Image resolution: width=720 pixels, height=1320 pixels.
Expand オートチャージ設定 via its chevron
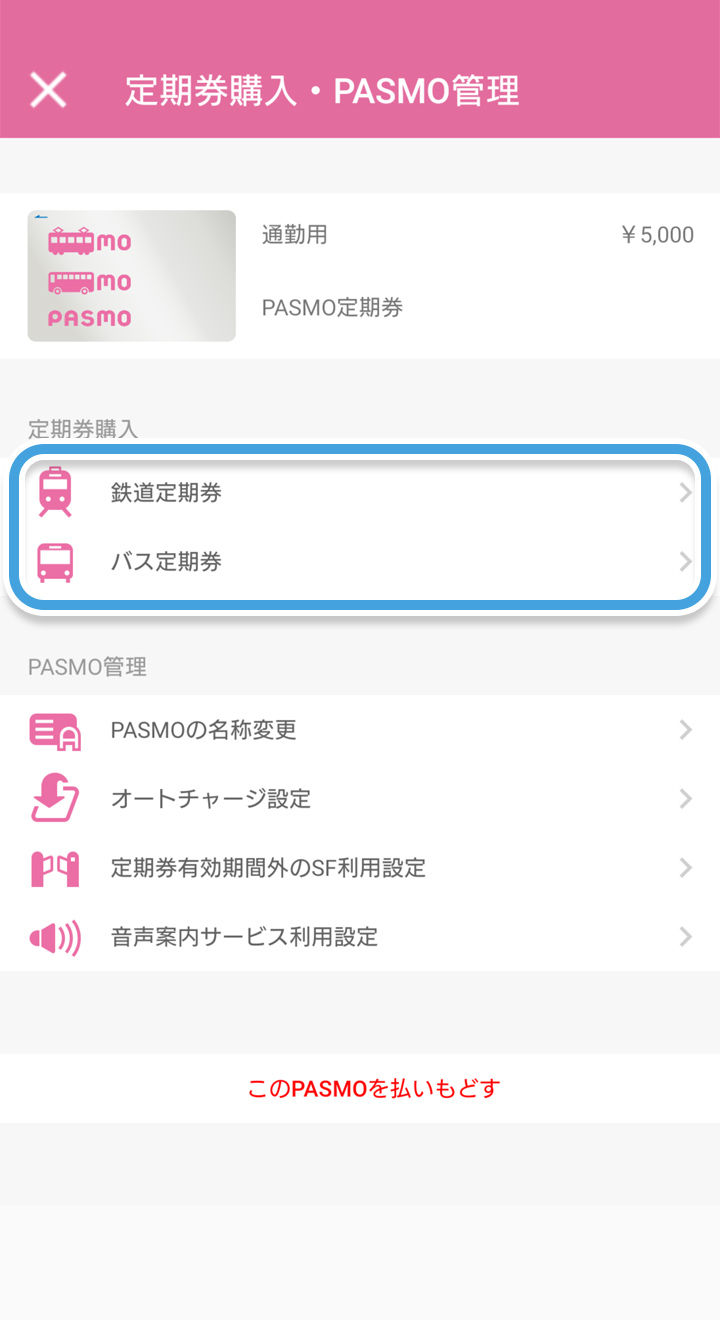pyautogui.click(x=685, y=799)
